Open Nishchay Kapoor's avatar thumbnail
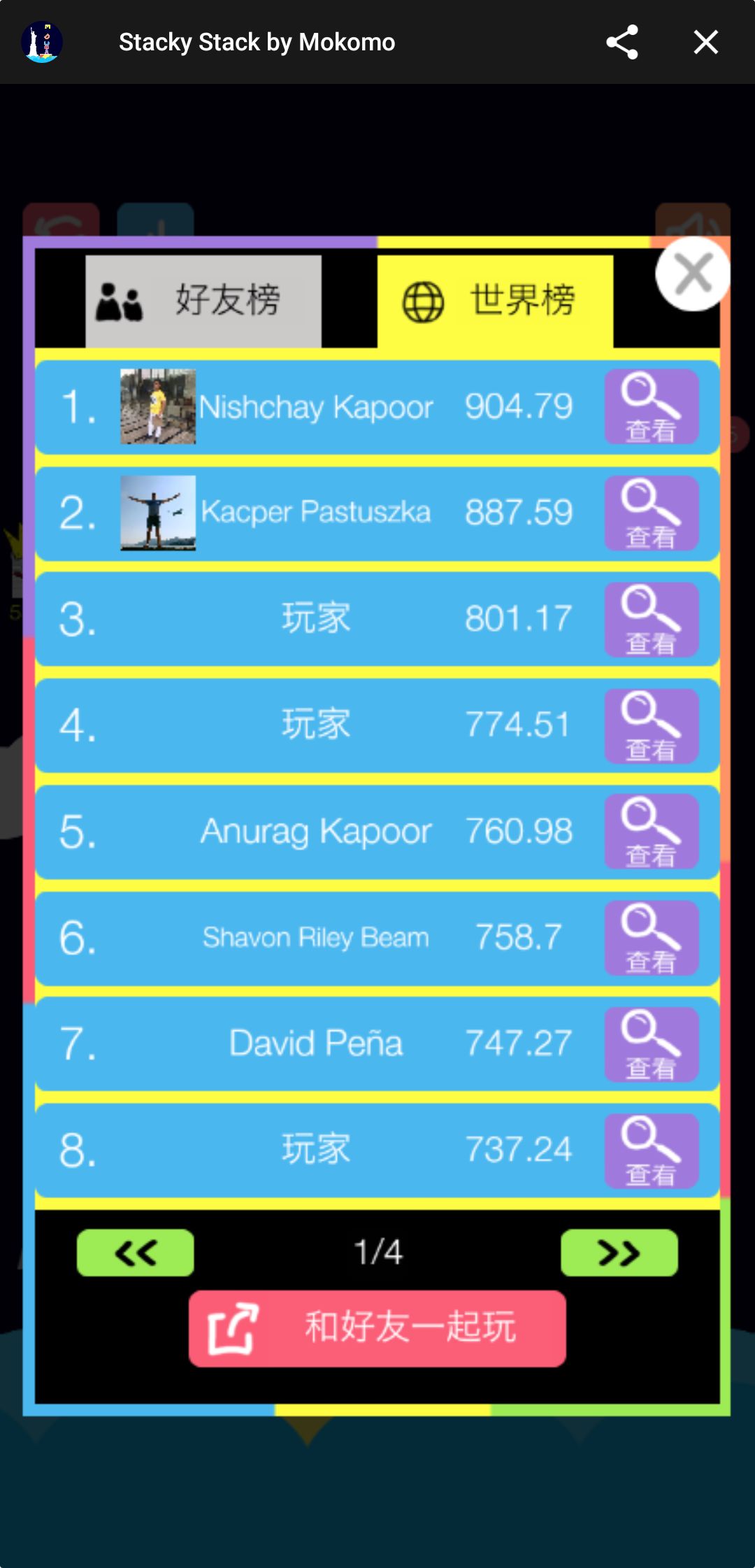Viewport: 755px width, 1568px height. coord(157,408)
